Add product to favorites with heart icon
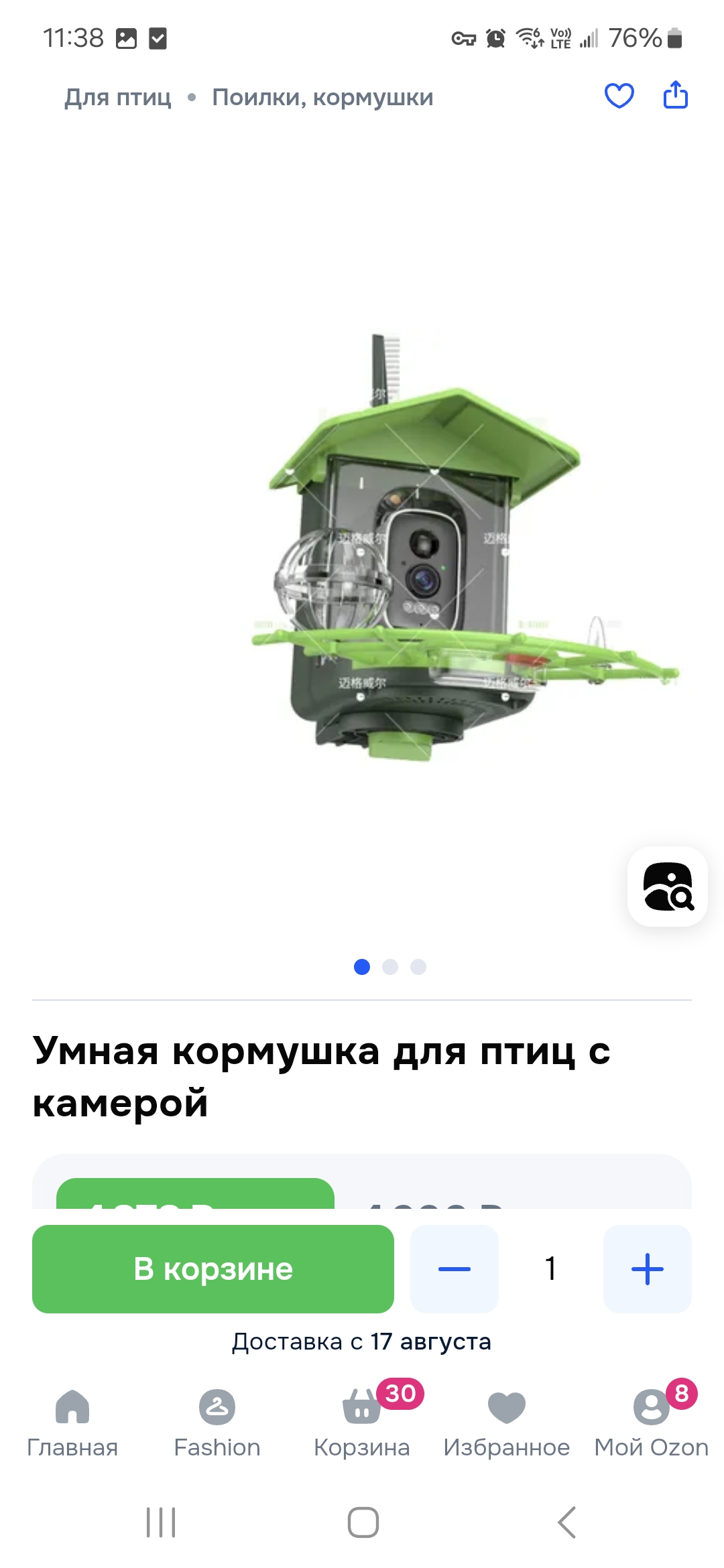724x1568 pixels. (x=619, y=96)
